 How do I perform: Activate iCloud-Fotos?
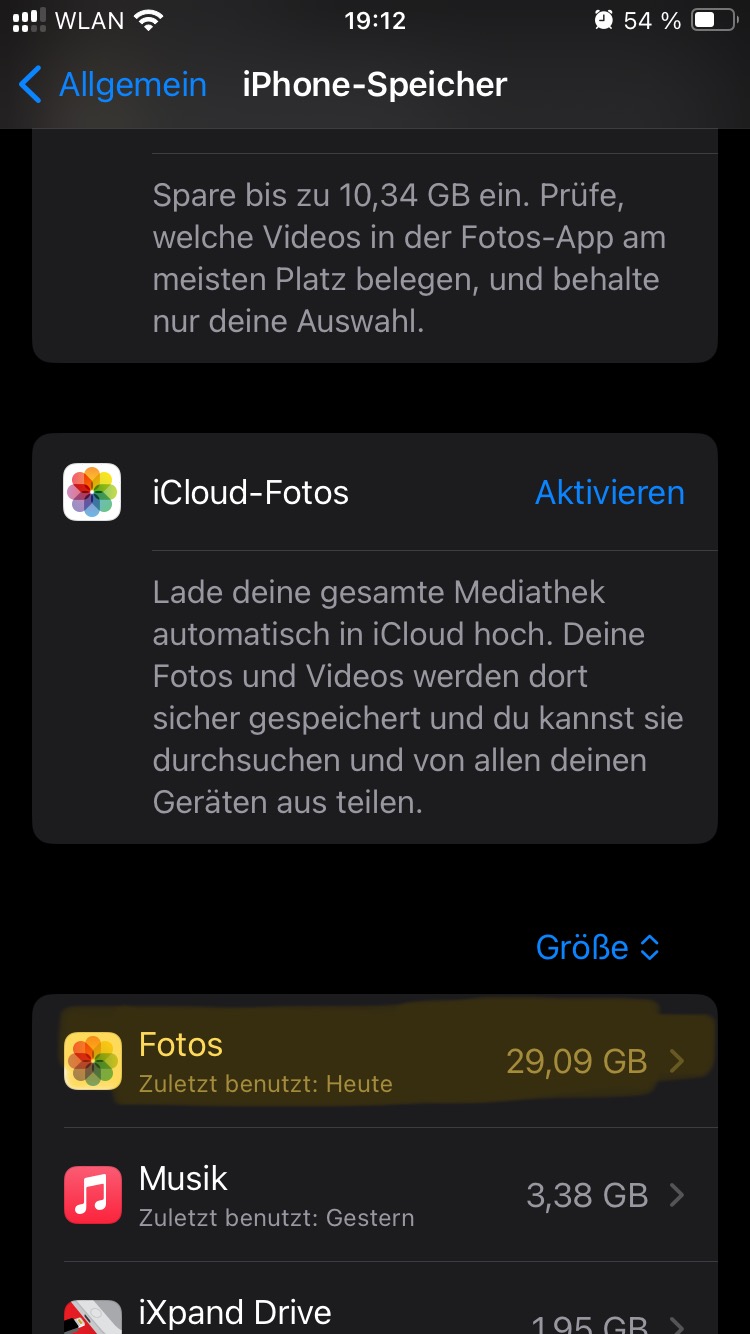pos(609,492)
